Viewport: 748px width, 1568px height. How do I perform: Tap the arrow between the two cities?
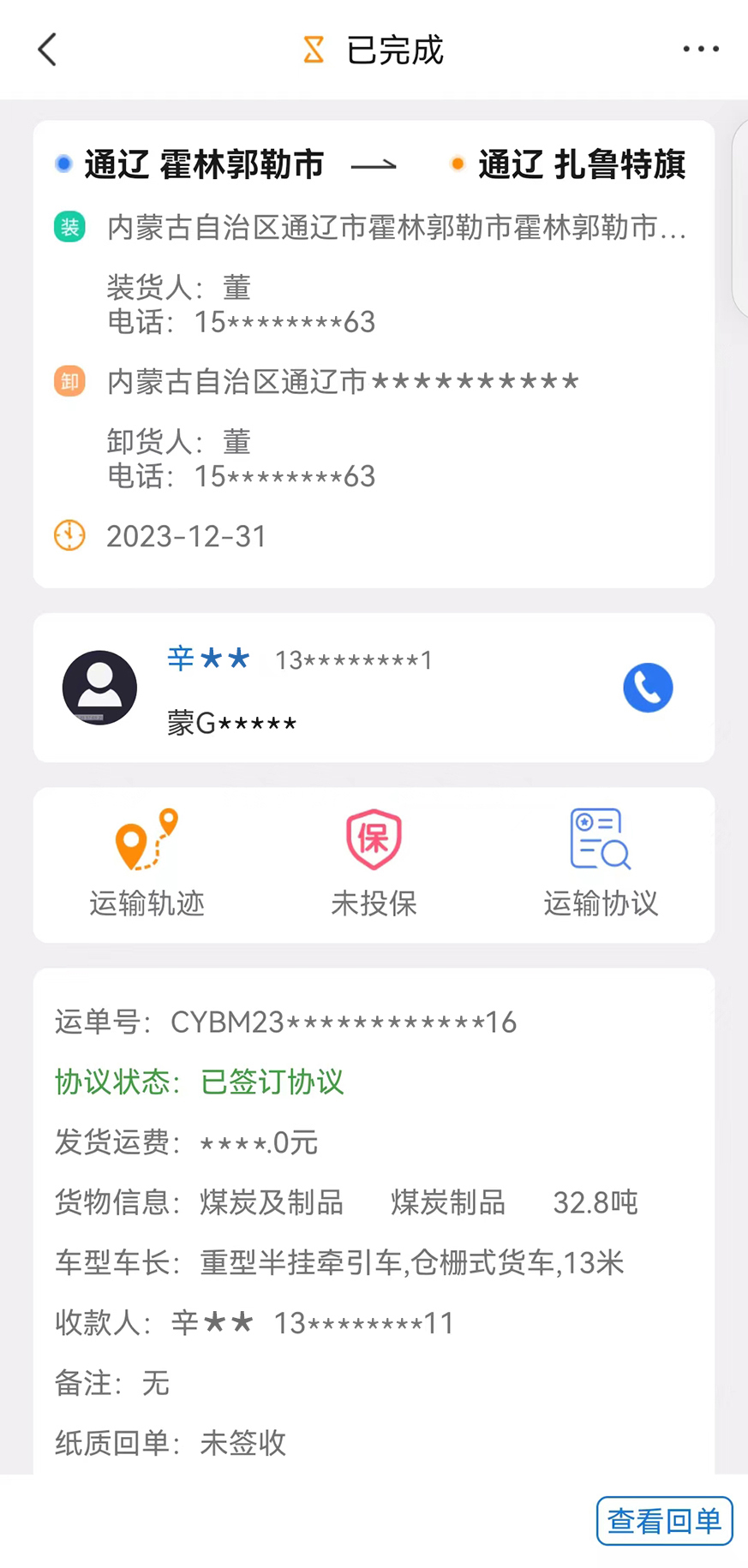(x=374, y=164)
